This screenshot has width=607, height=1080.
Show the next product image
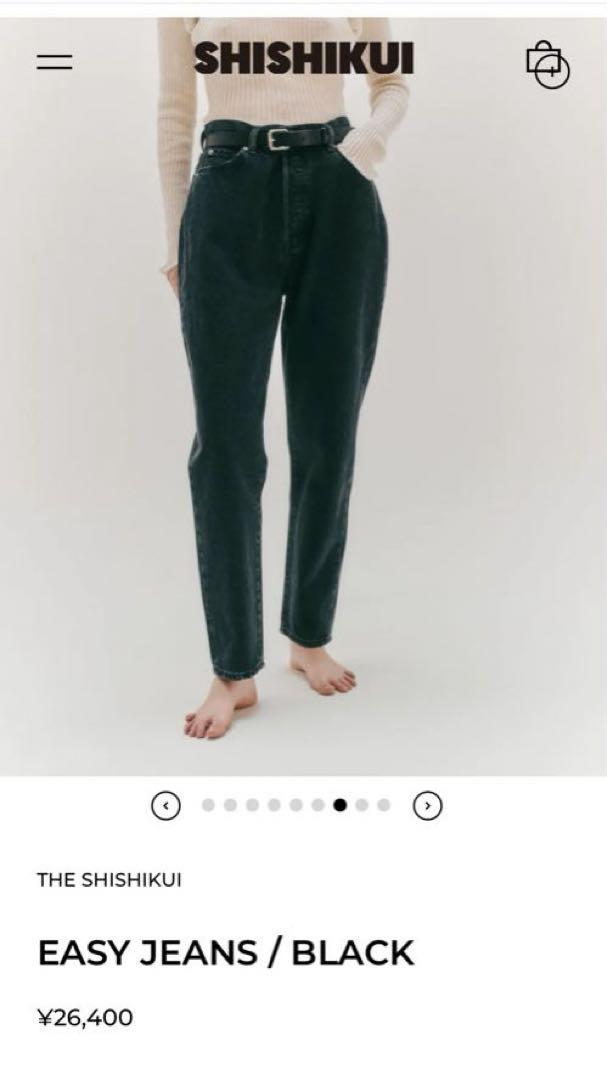[x=428, y=805]
